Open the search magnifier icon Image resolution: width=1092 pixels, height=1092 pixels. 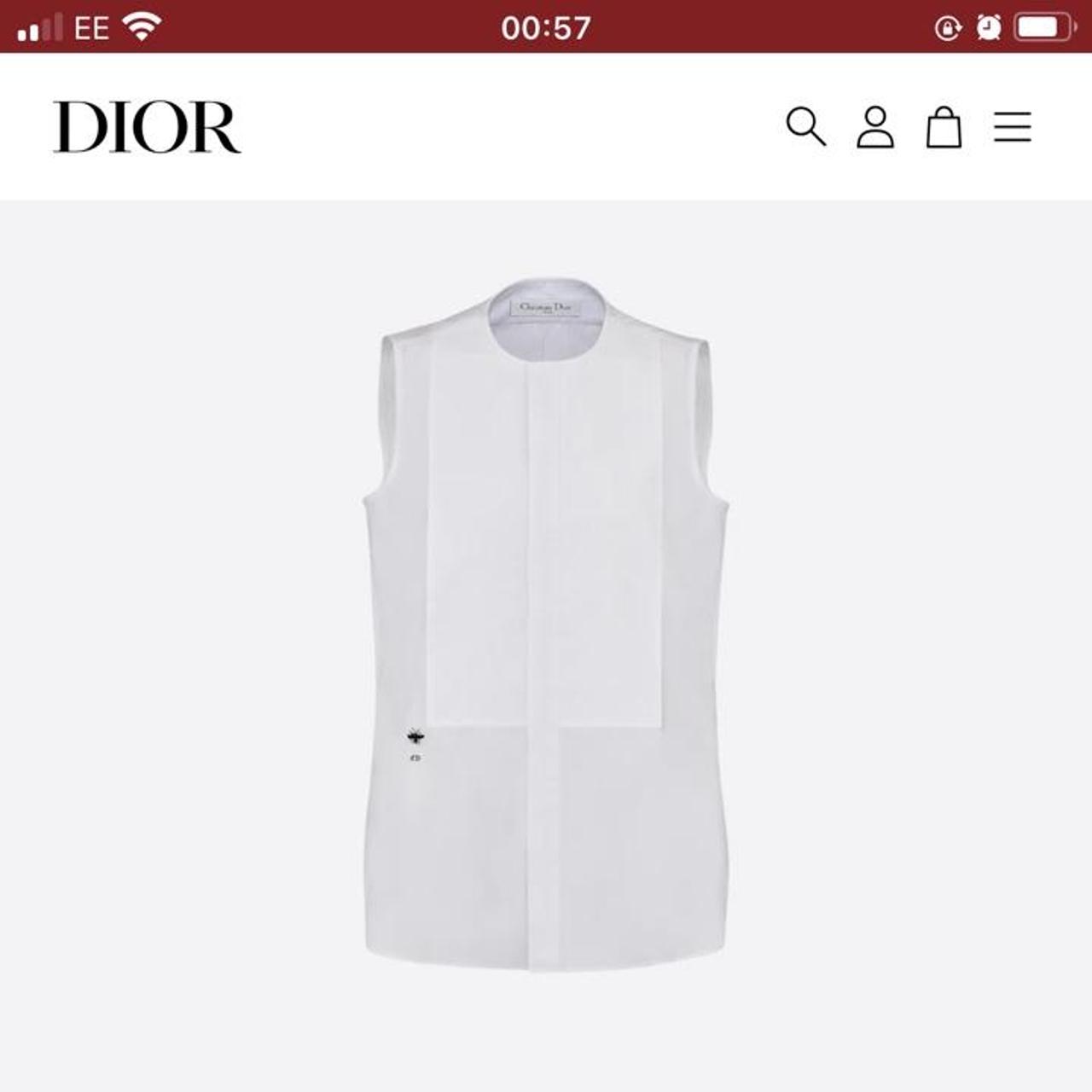[805, 127]
